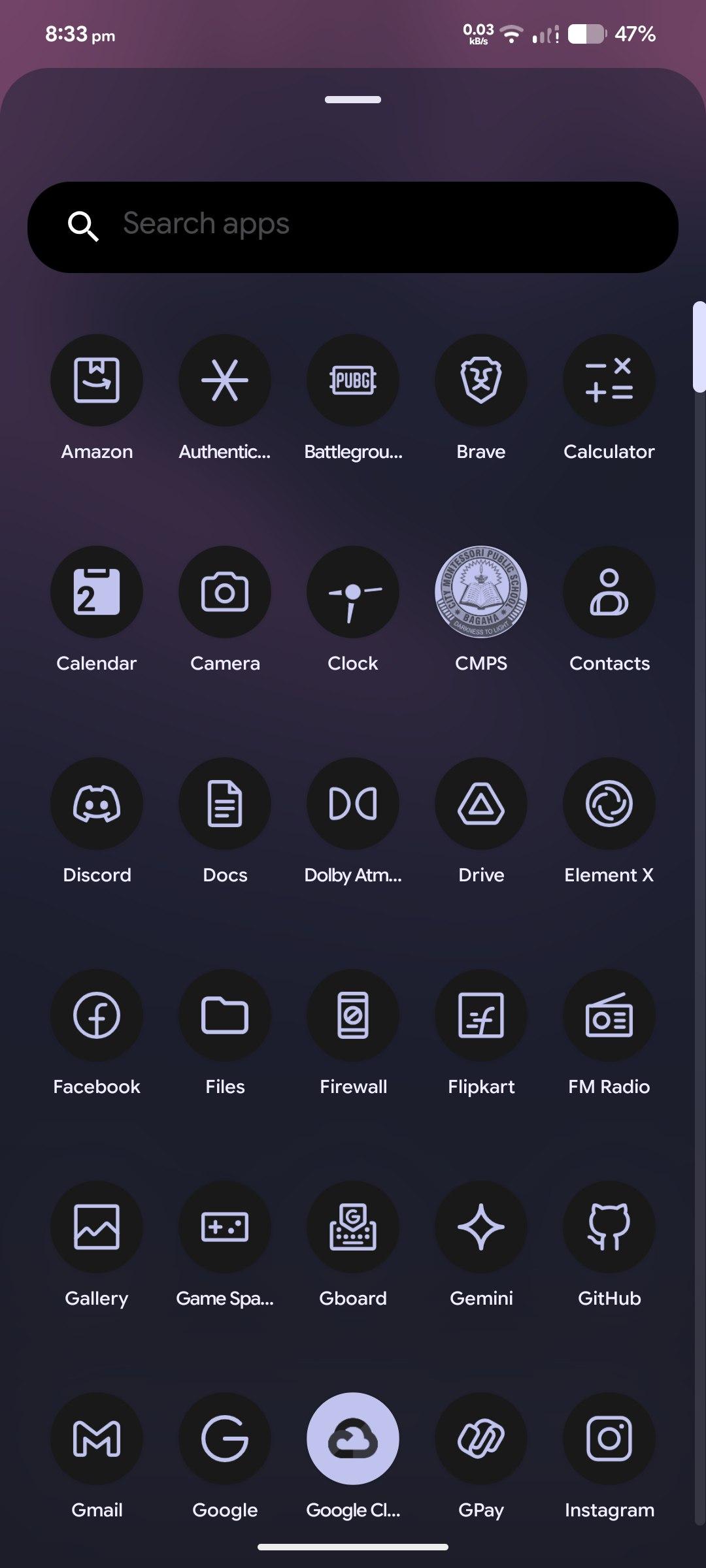This screenshot has width=706, height=1568.
Task: Launch Discord
Action: pyautogui.click(x=97, y=804)
